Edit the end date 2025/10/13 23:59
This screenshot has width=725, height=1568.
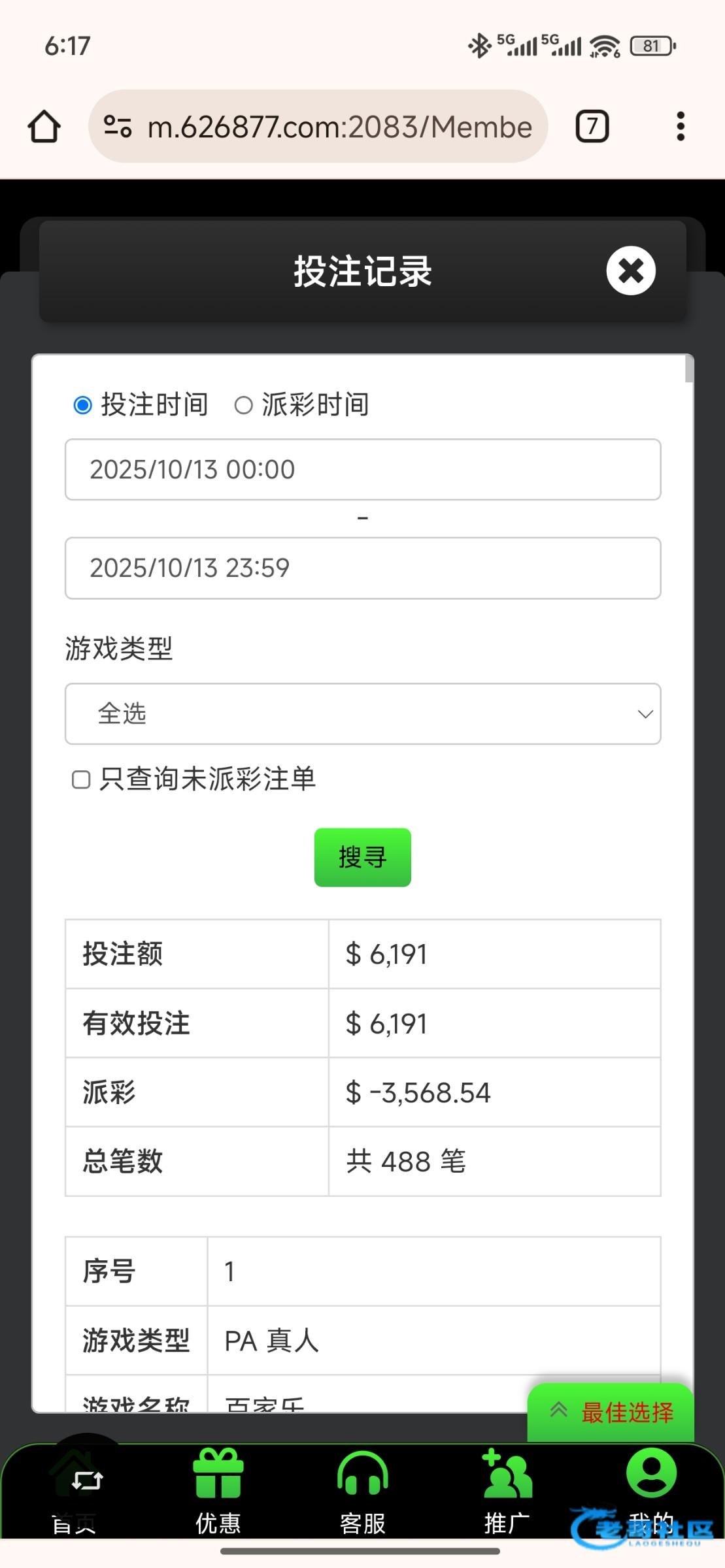pyautogui.click(x=362, y=568)
